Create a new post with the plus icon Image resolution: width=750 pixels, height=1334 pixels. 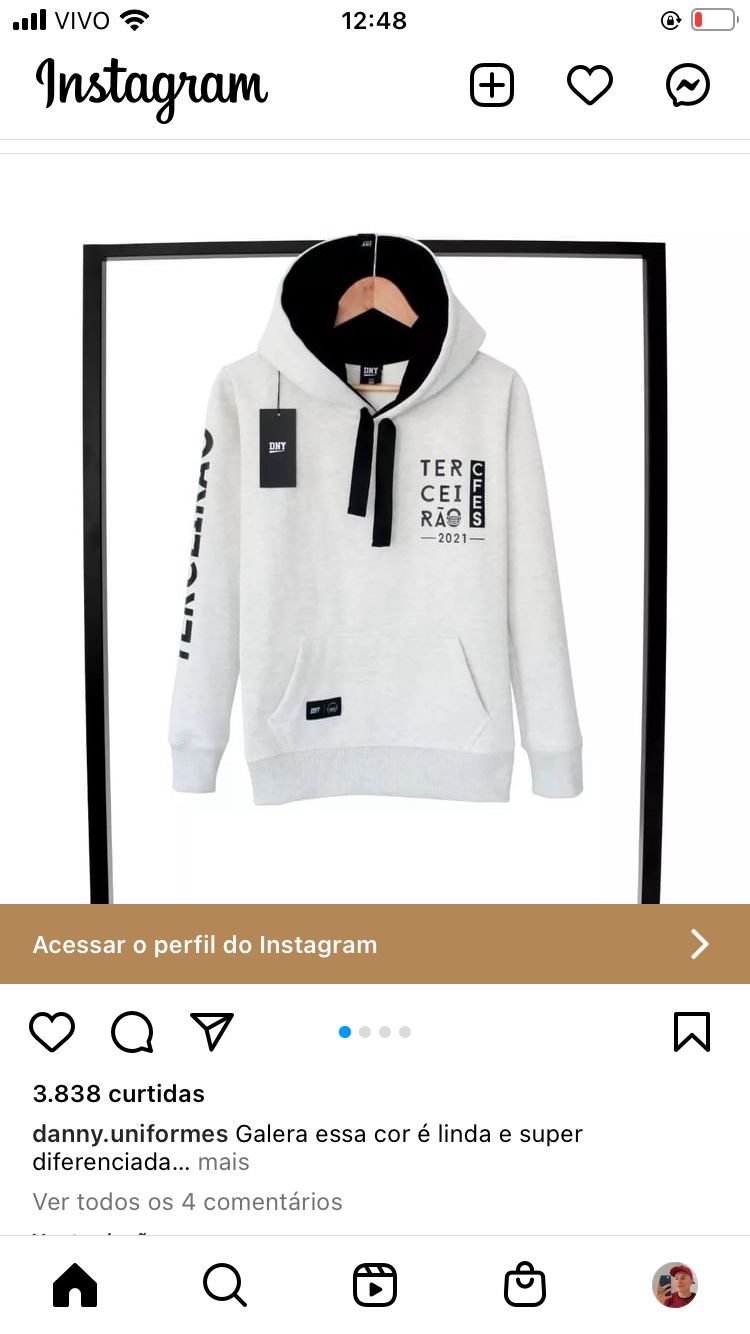[x=491, y=86]
